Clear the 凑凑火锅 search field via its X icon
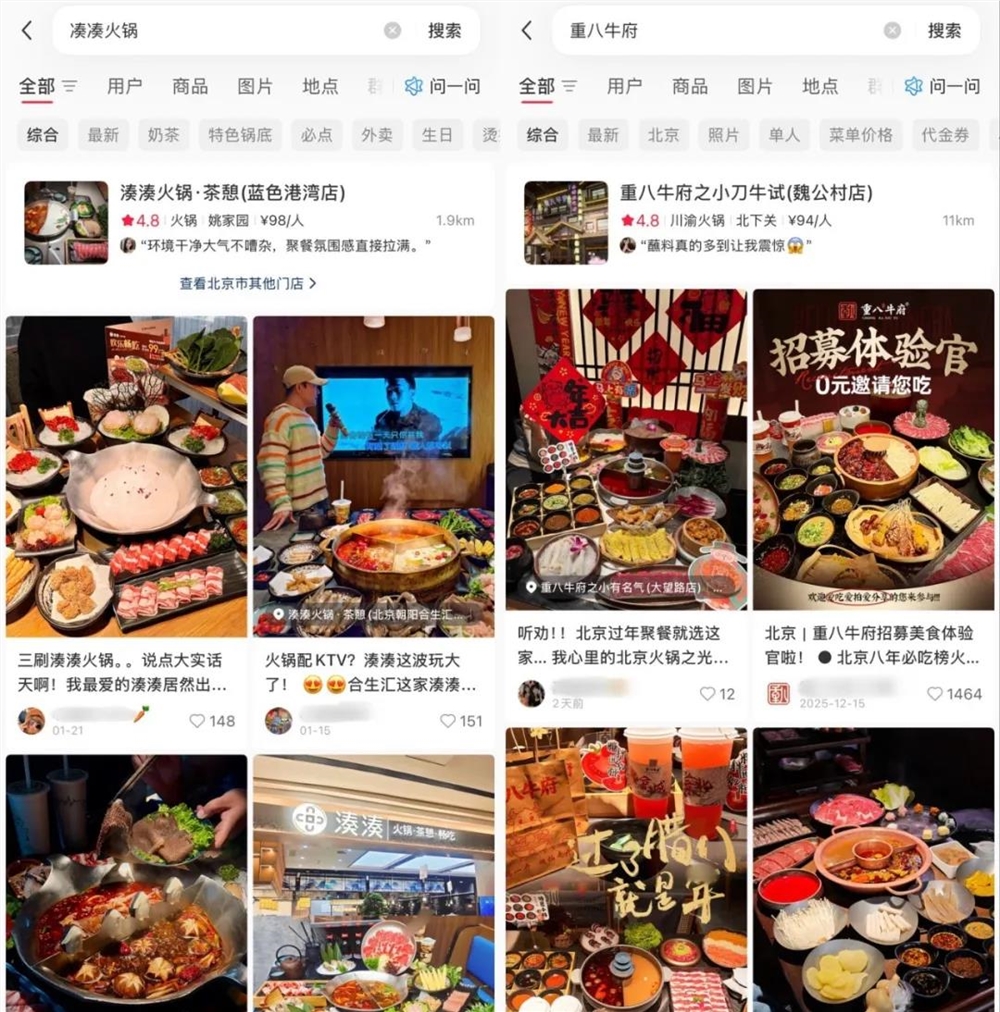Viewport: 1000px width, 1012px height. pyautogui.click(x=391, y=30)
